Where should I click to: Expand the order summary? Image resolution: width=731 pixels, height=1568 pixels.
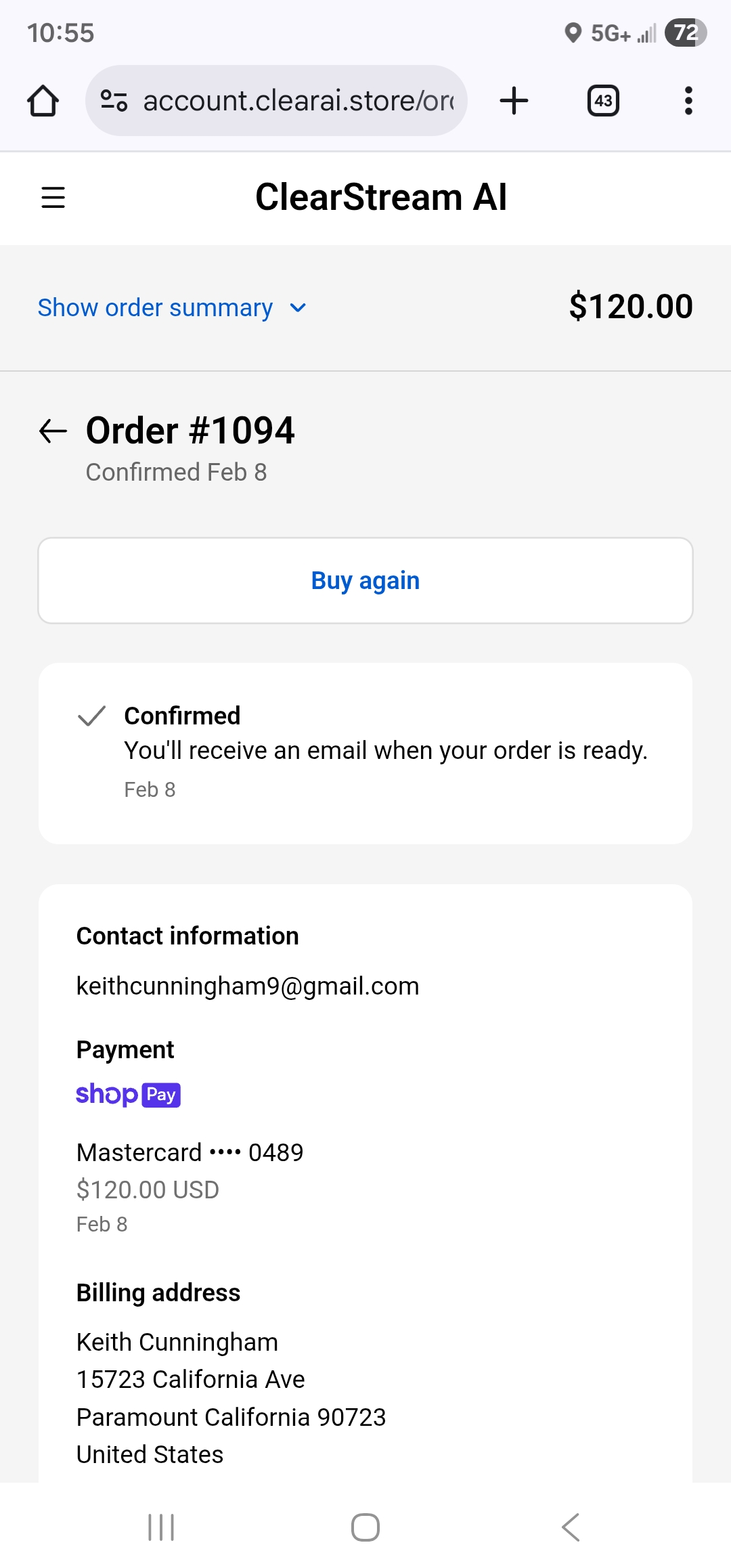pos(172,308)
